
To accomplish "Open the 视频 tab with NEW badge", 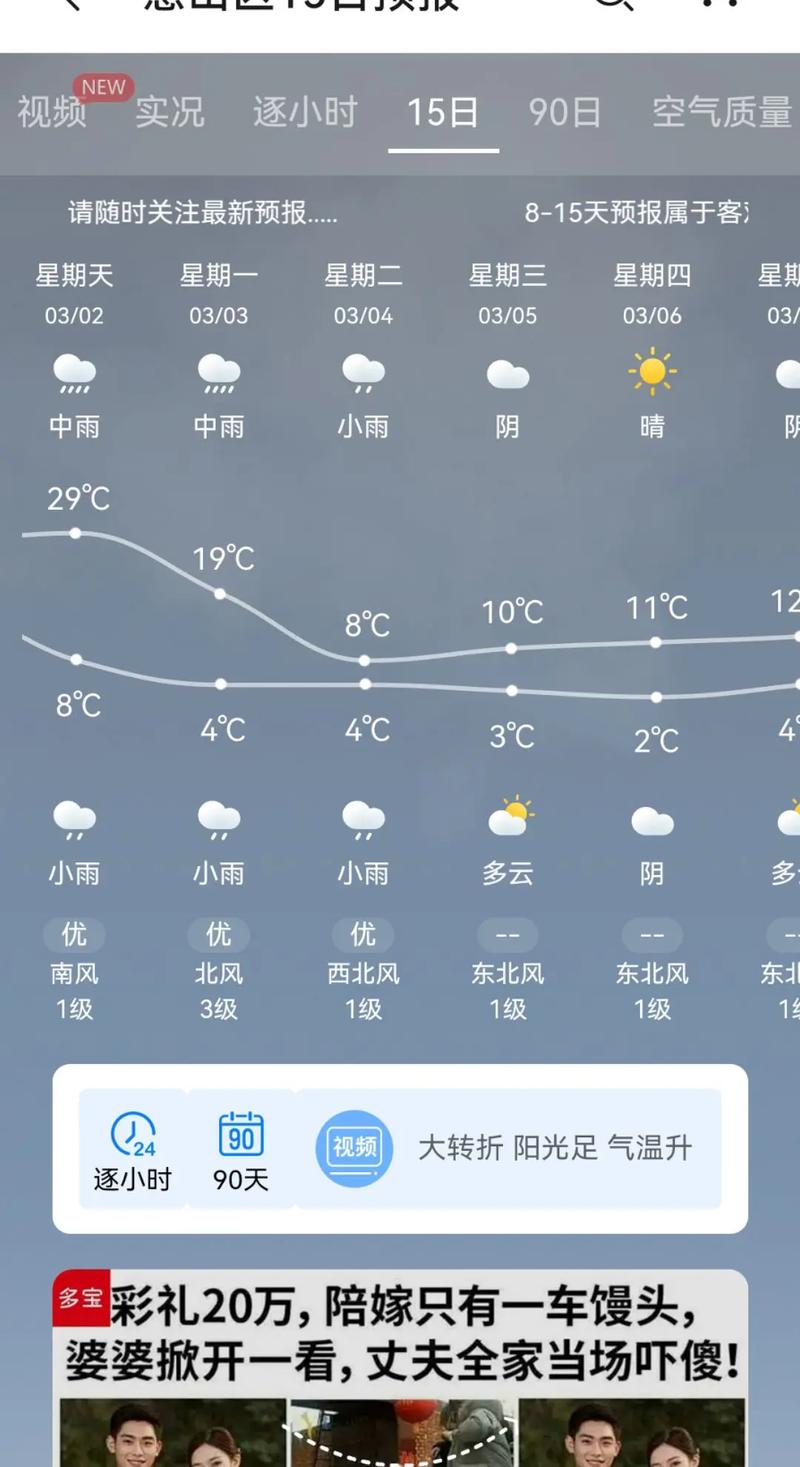I will coord(50,113).
